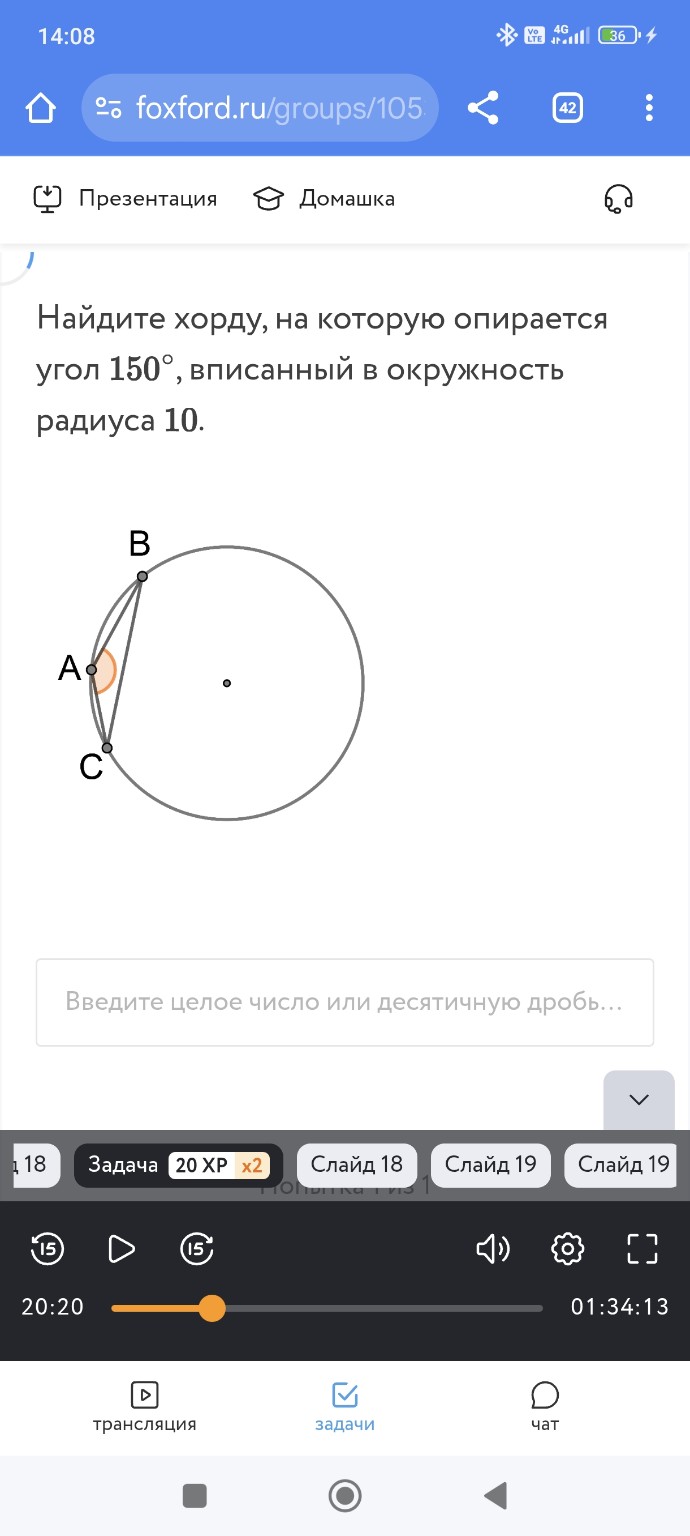The width and height of the screenshot is (690, 1536).
Task: Open video player settings gear
Action: point(567,1248)
